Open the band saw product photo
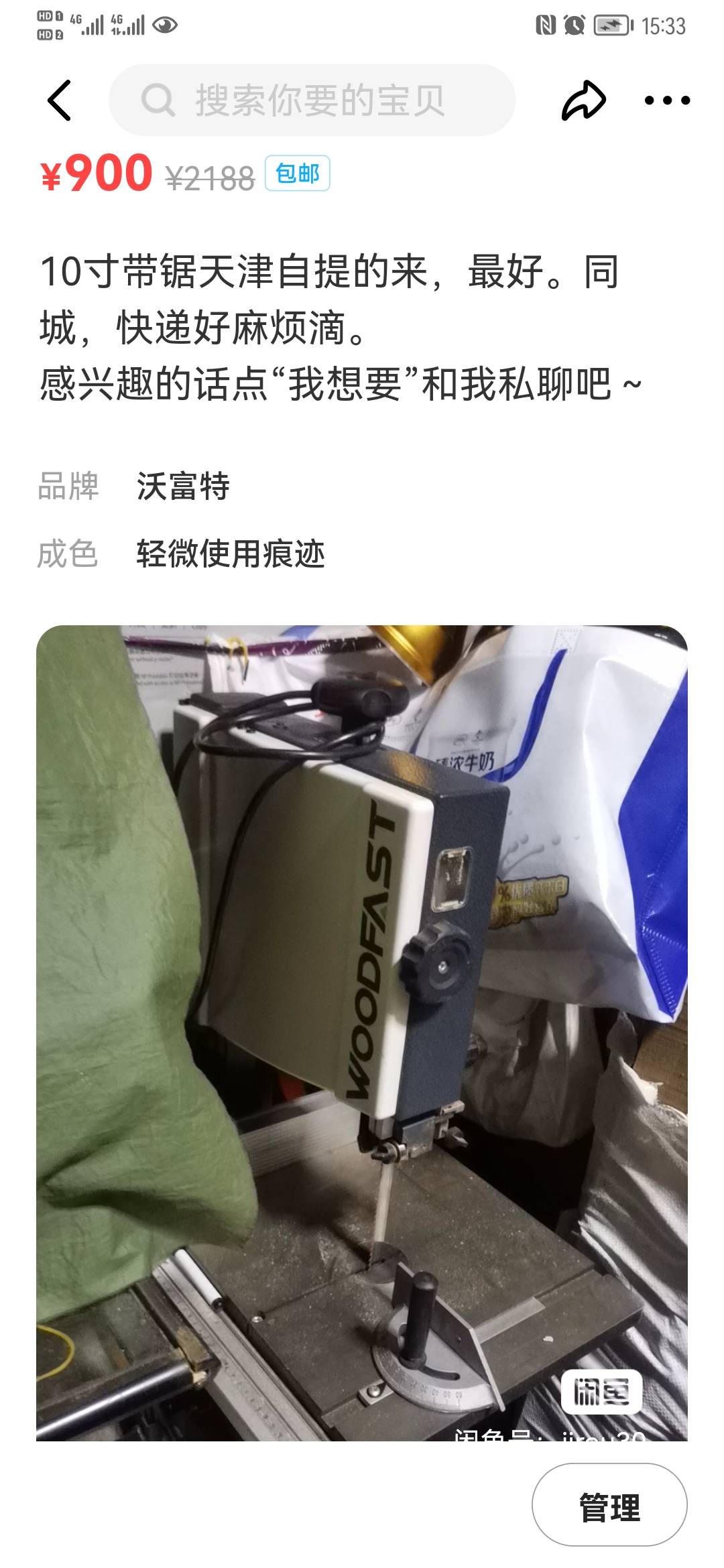724x1568 pixels. coord(362,1032)
